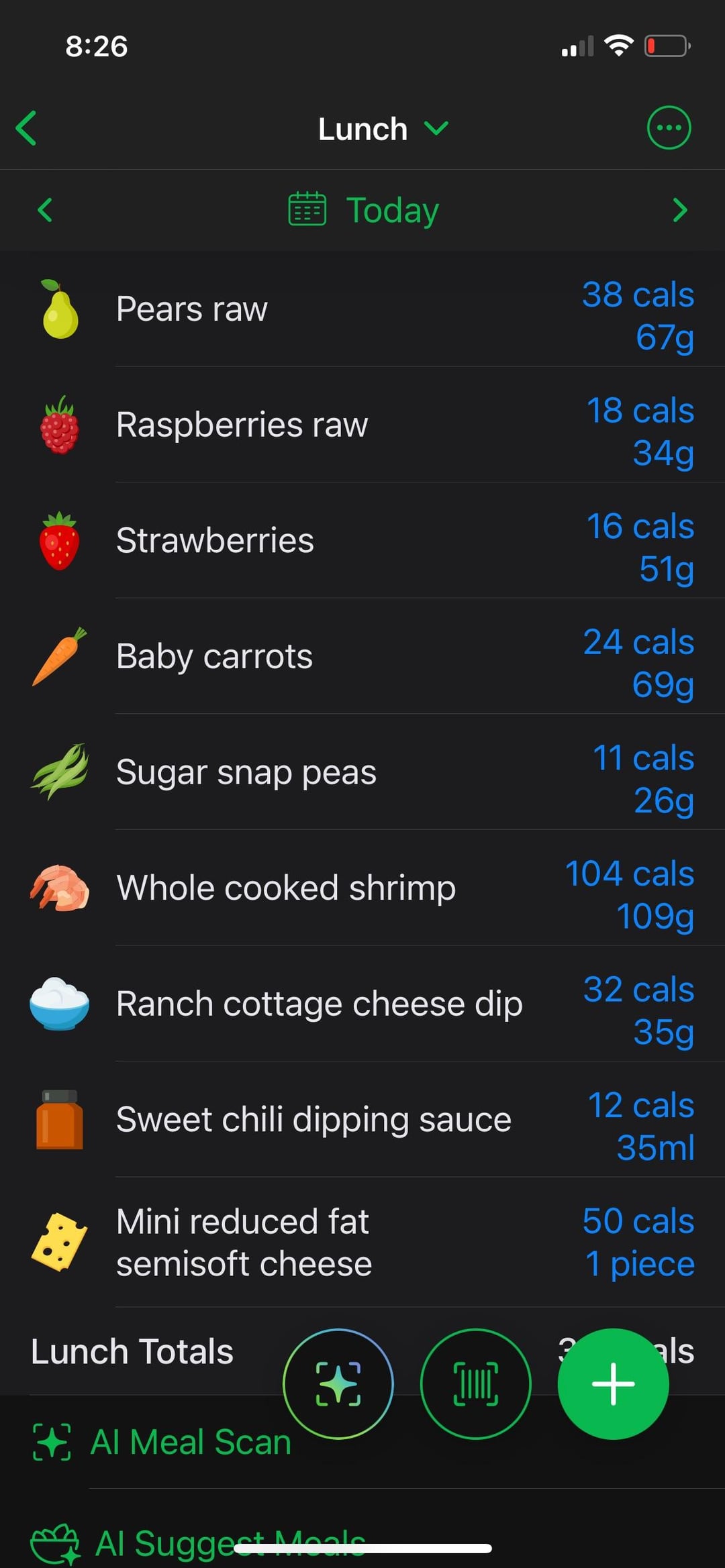Open the Pears raw entry
Viewport: 725px width, 1568px height.
click(x=362, y=309)
